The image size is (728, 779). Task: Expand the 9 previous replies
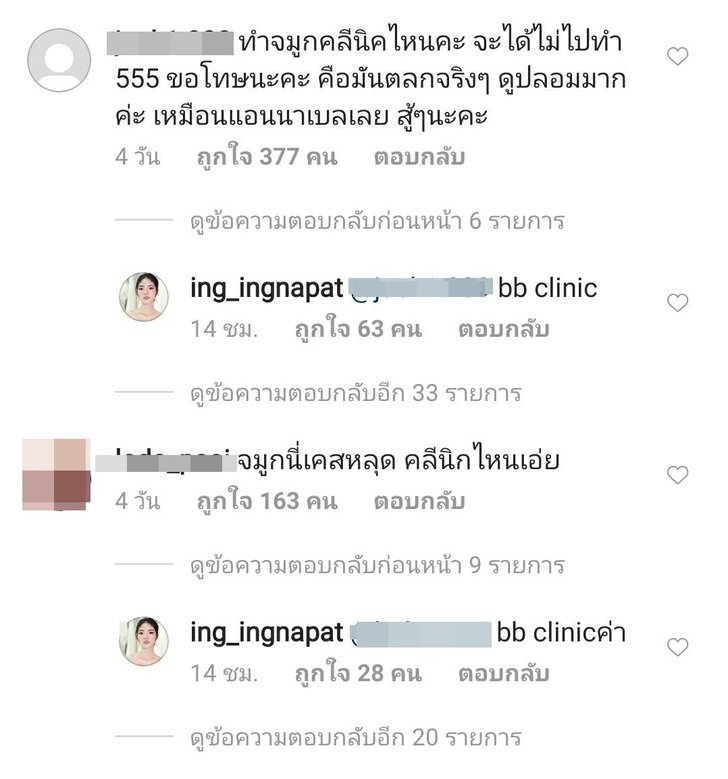pyautogui.click(x=377, y=565)
